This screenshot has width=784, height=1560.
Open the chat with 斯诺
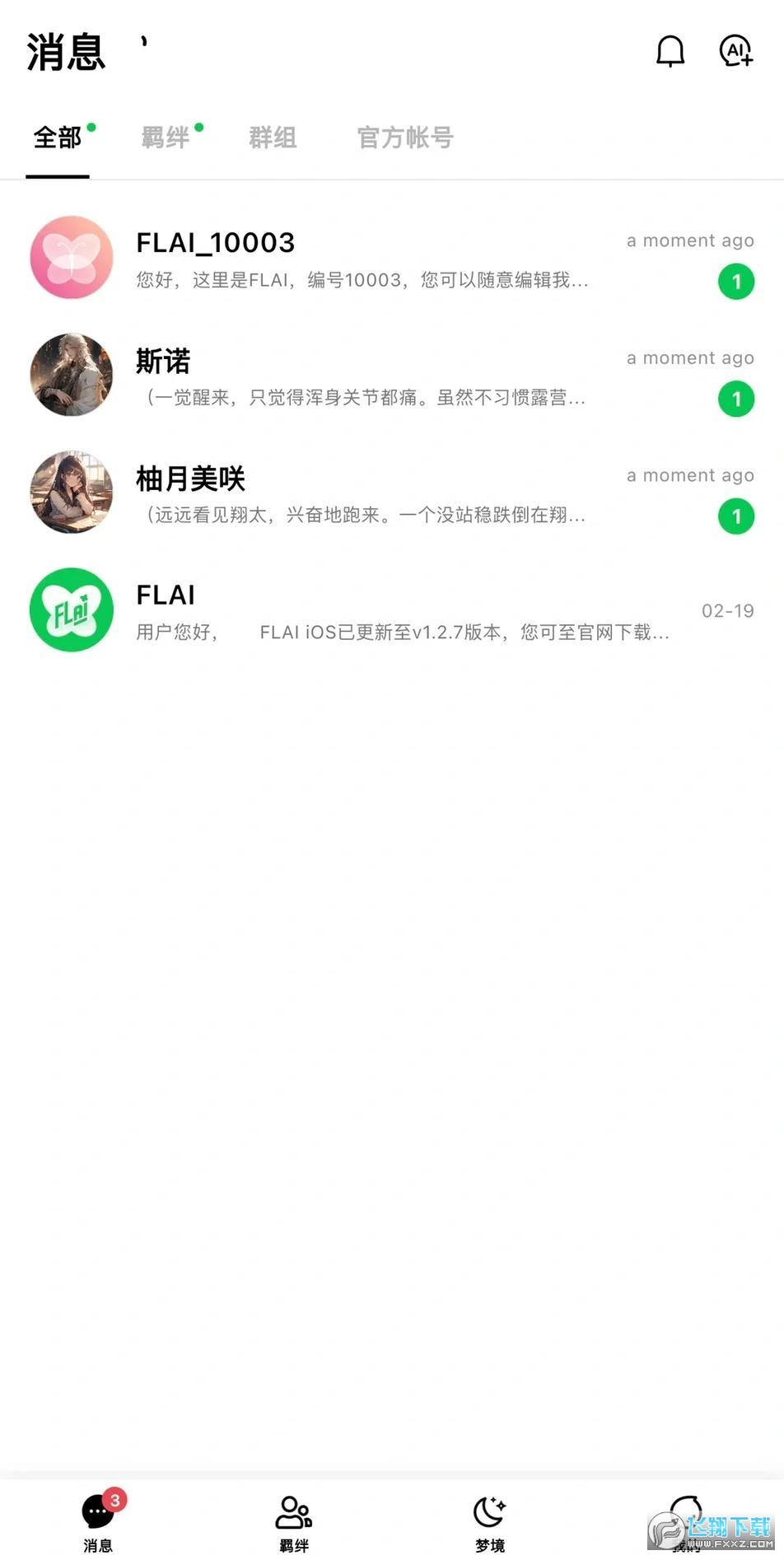(362, 376)
